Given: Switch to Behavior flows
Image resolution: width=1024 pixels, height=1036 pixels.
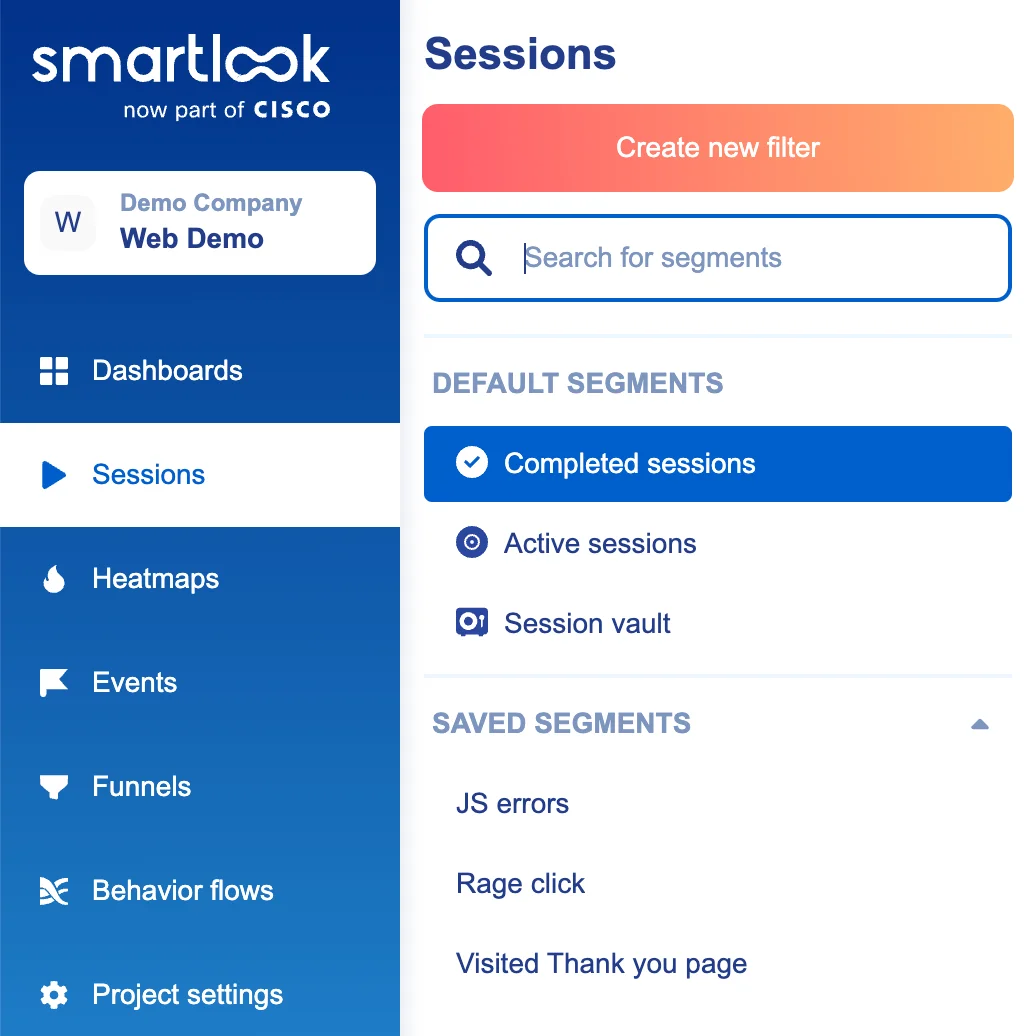Looking at the screenshot, I should 182,891.
